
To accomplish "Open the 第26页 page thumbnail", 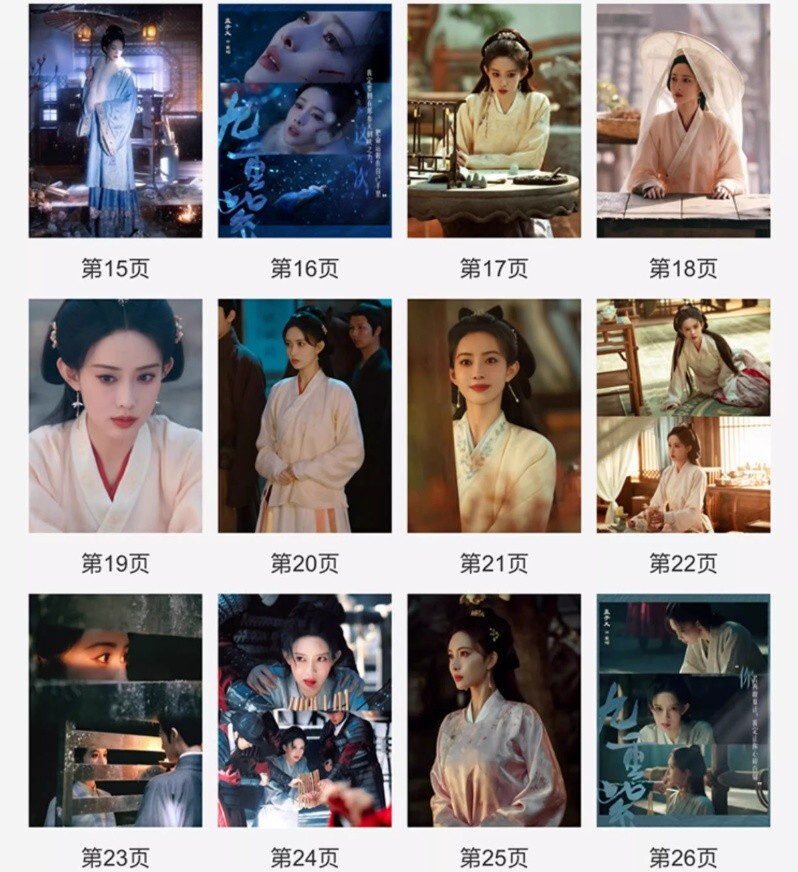I will tap(683, 710).
